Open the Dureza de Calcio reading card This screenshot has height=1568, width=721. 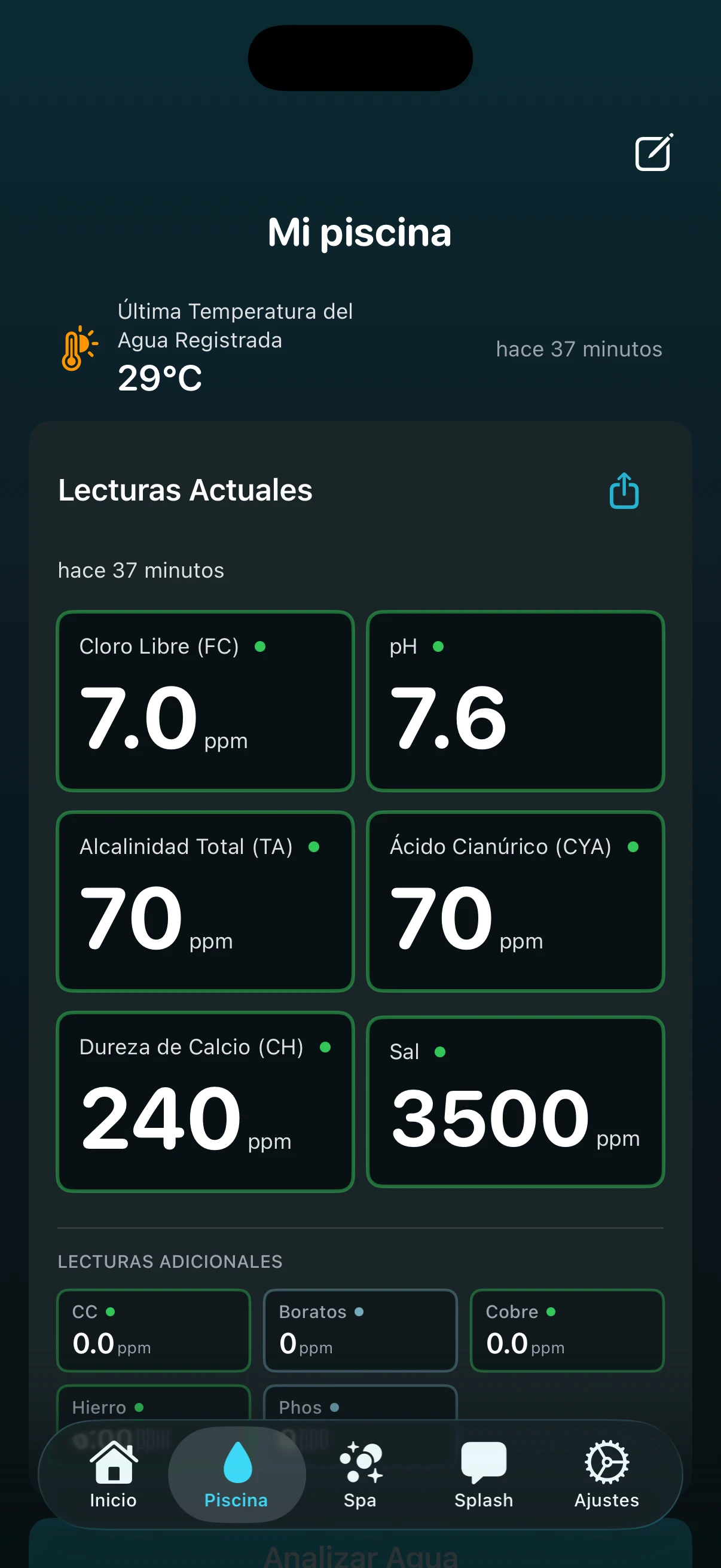(x=206, y=1102)
